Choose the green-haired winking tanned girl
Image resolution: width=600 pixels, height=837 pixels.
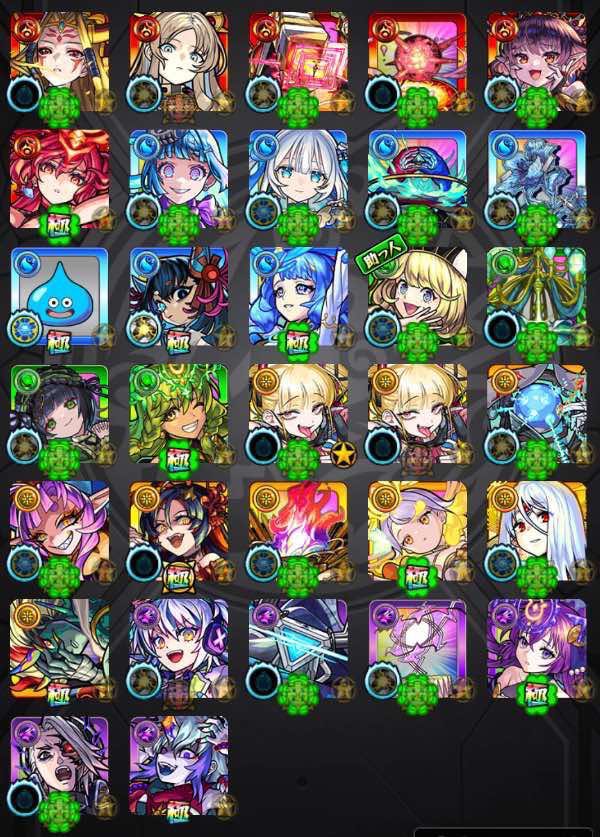[179, 414]
